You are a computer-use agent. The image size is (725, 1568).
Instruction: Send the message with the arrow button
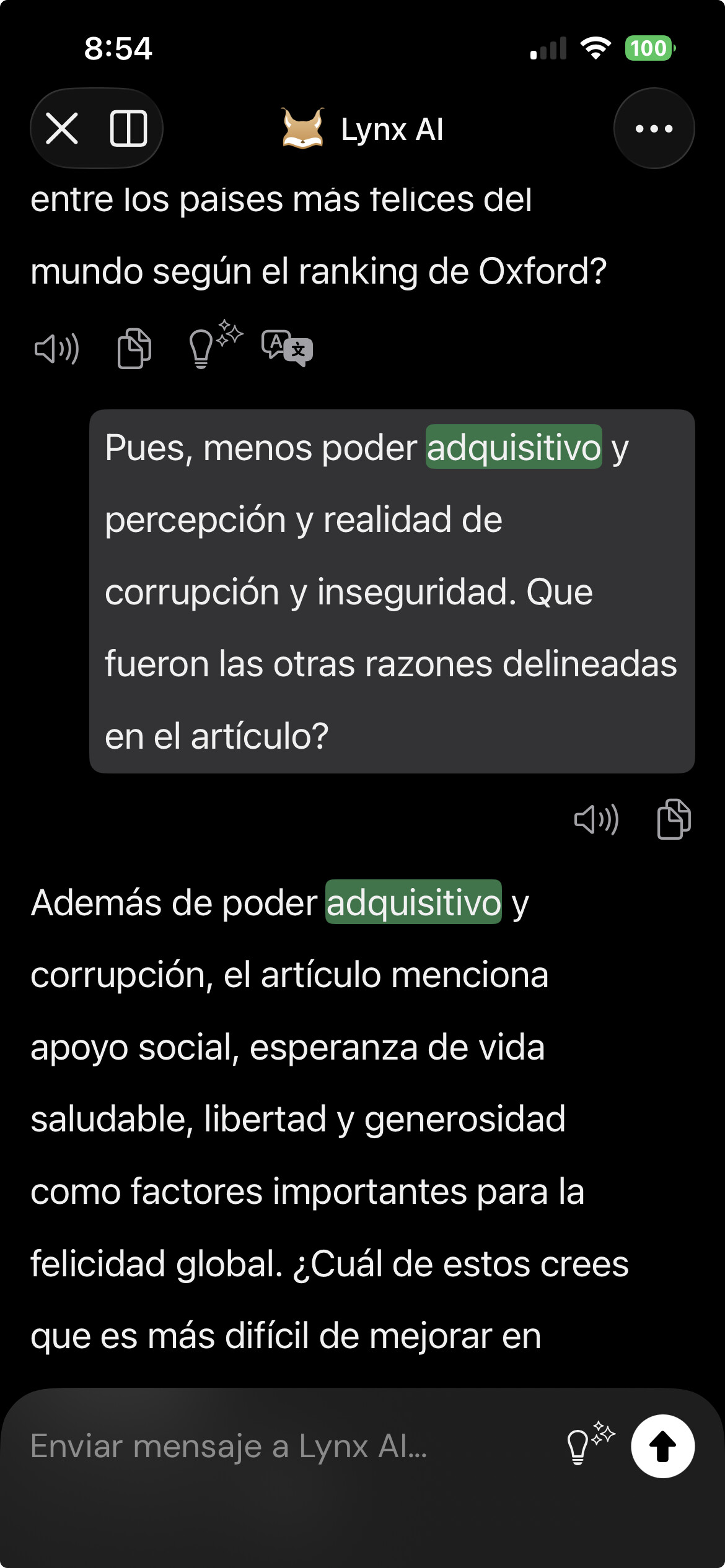tap(662, 1447)
